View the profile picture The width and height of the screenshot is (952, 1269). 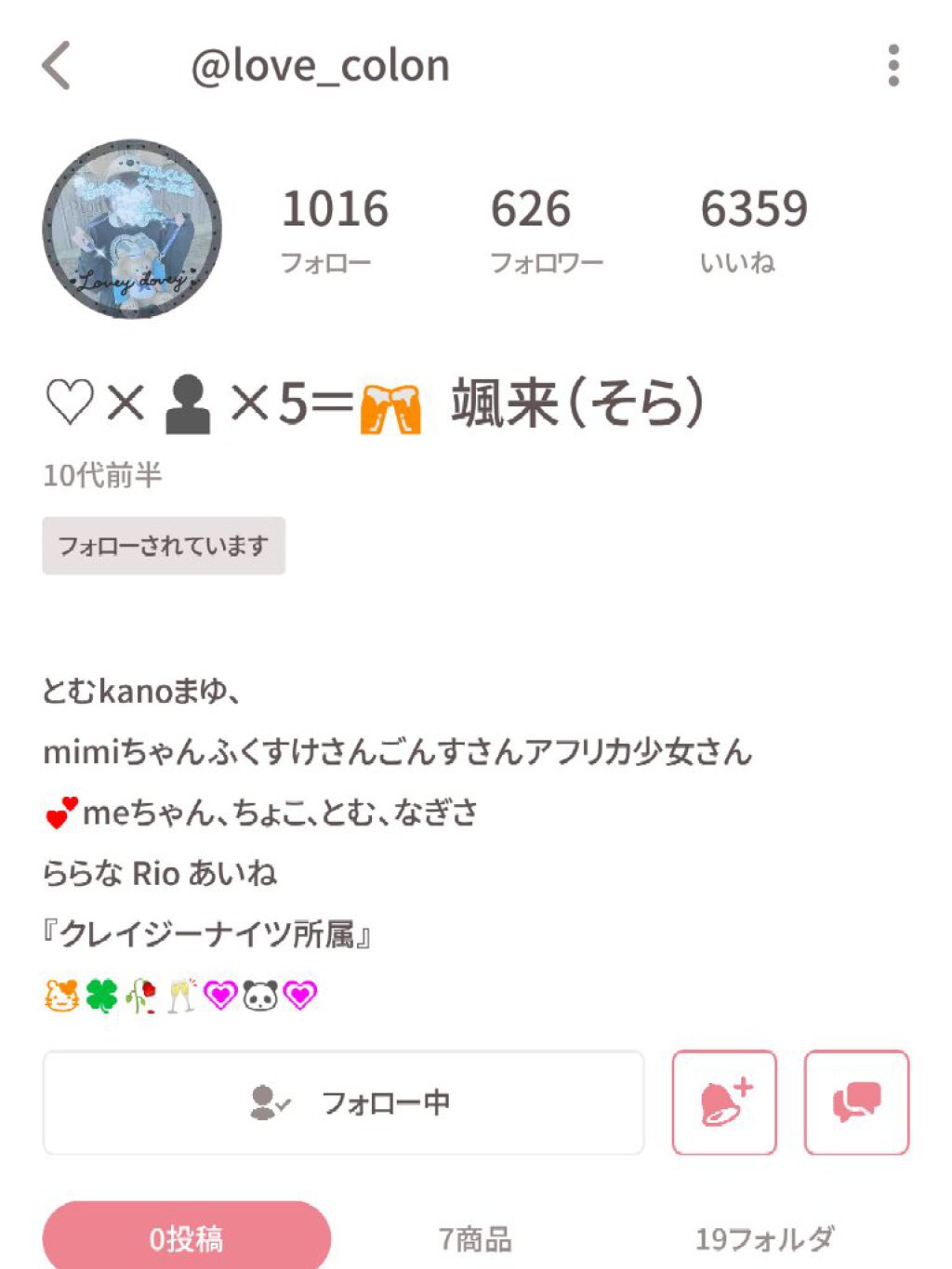tap(132, 229)
